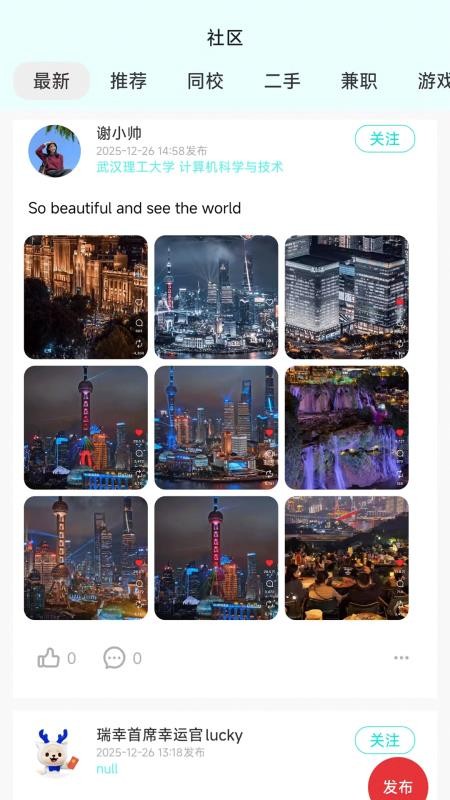Follow 谢小帅 with the 关注 button
This screenshot has width=450, height=800.
tap(385, 139)
